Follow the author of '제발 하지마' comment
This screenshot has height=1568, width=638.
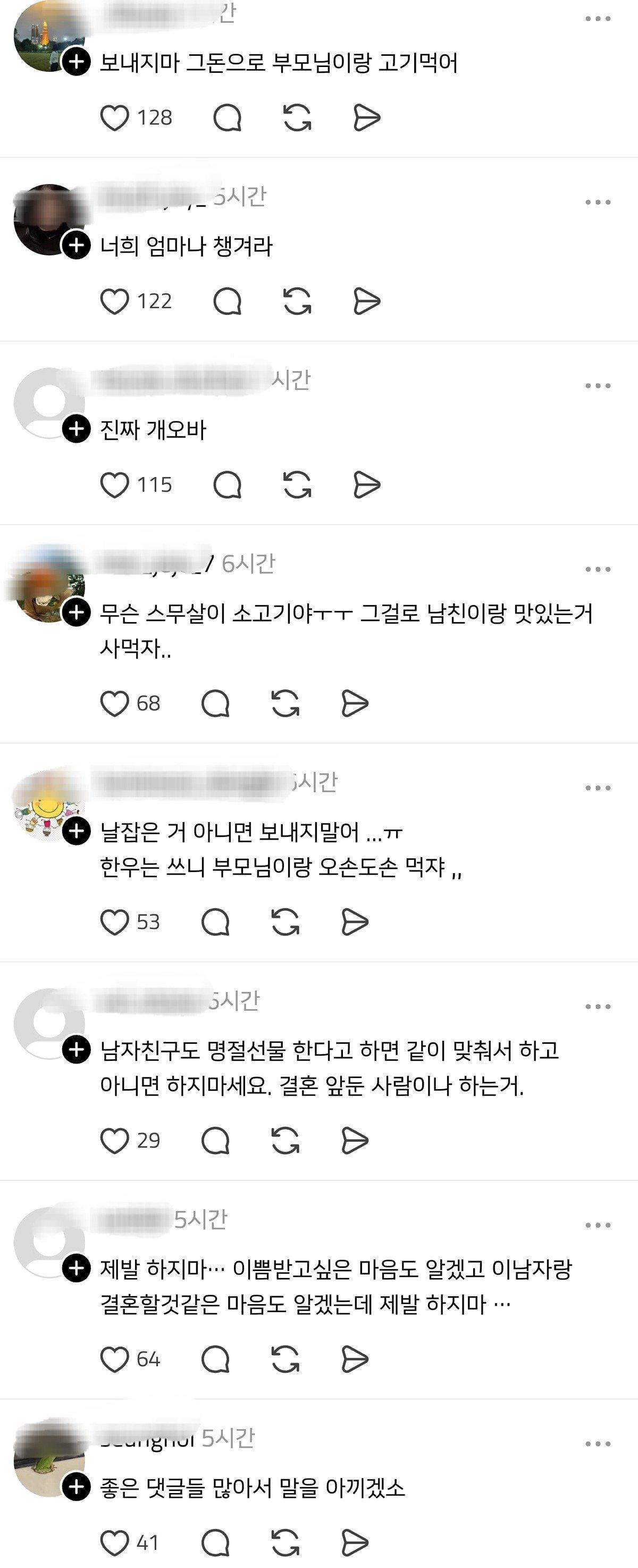pos(77,1268)
